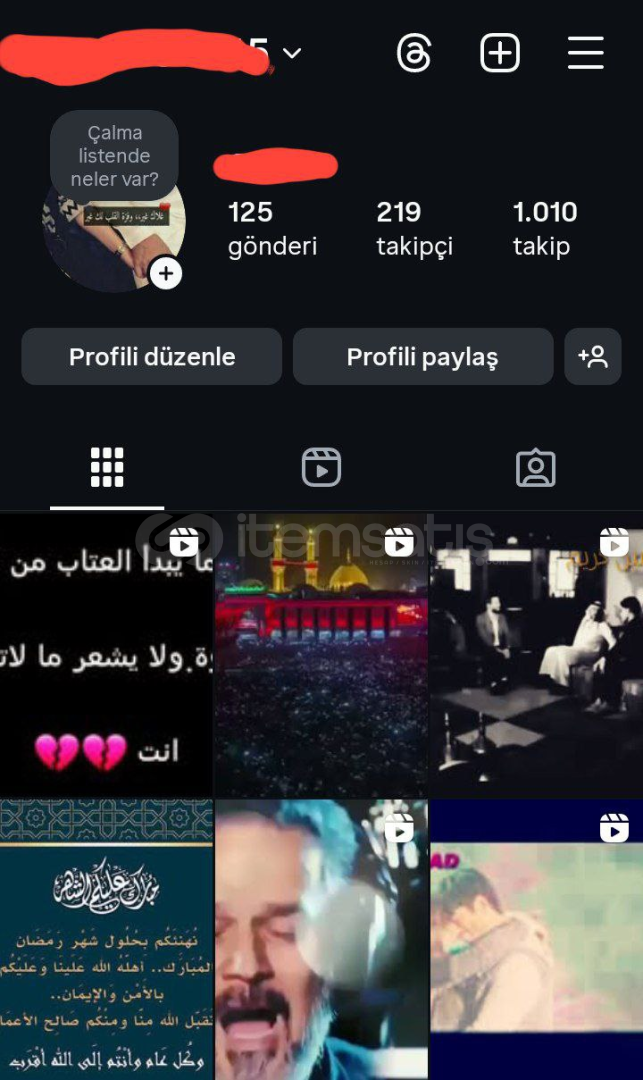Open the black-and-white seated men reel

536,655
